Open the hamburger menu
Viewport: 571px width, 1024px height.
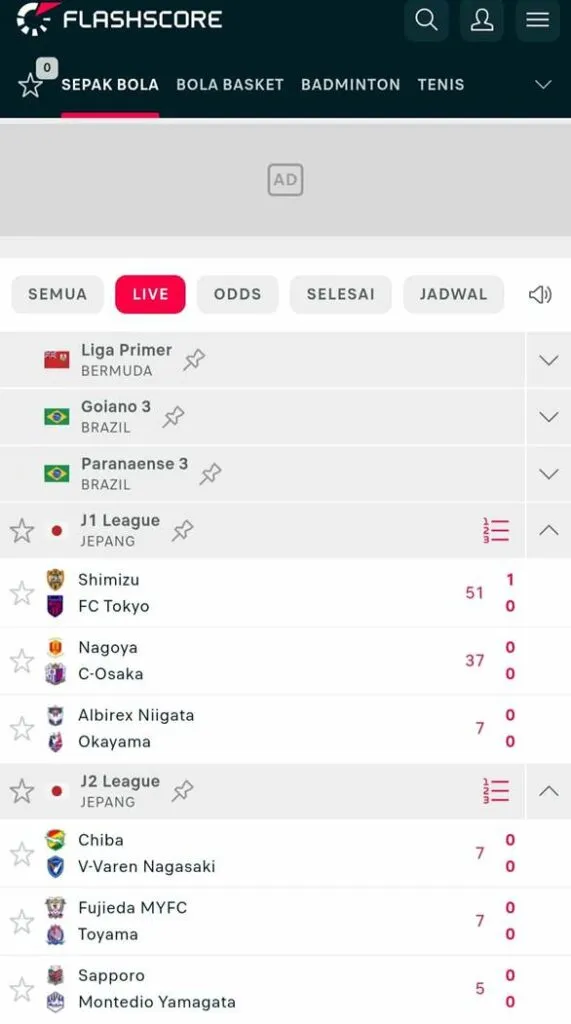[537, 20]
